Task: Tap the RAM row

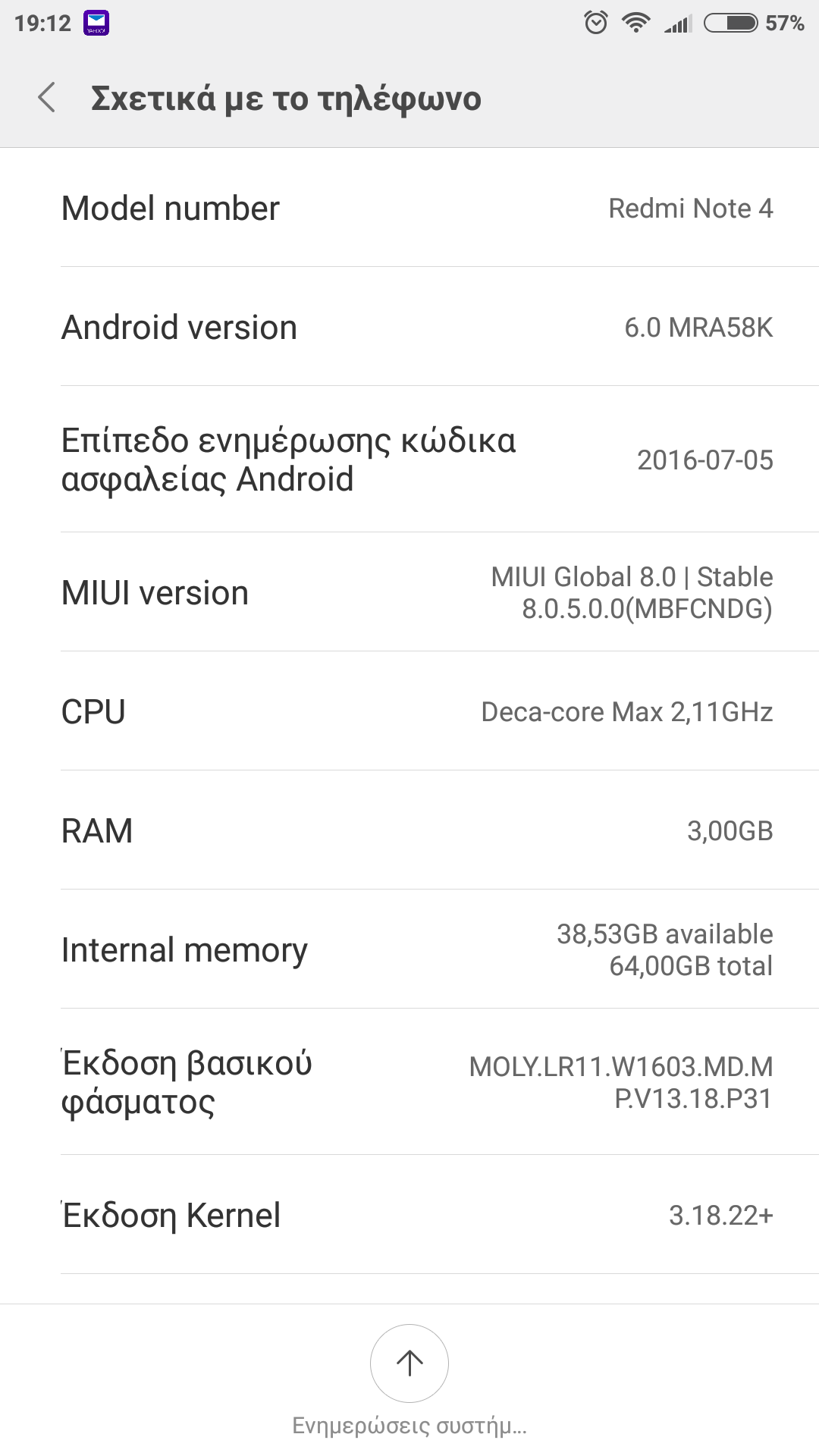Action: tap(409, 830)
